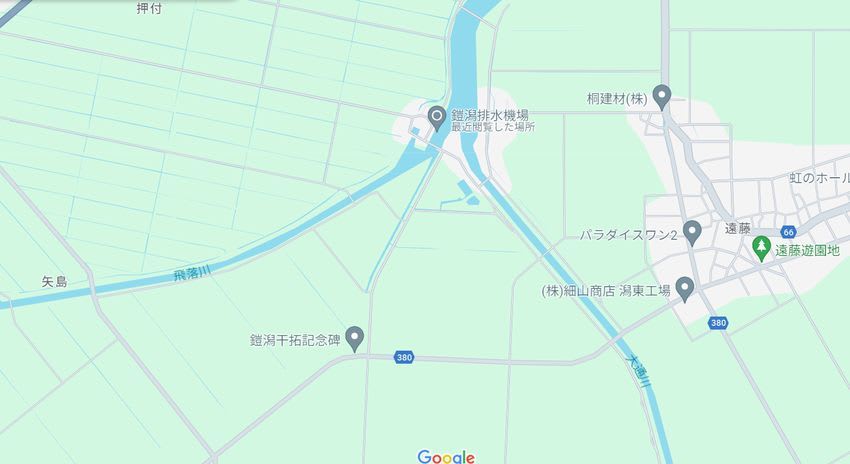Viewport: 850px width, 464px height.
Task: Select the 桐建材(株) map pin
Action: point(661,96)
